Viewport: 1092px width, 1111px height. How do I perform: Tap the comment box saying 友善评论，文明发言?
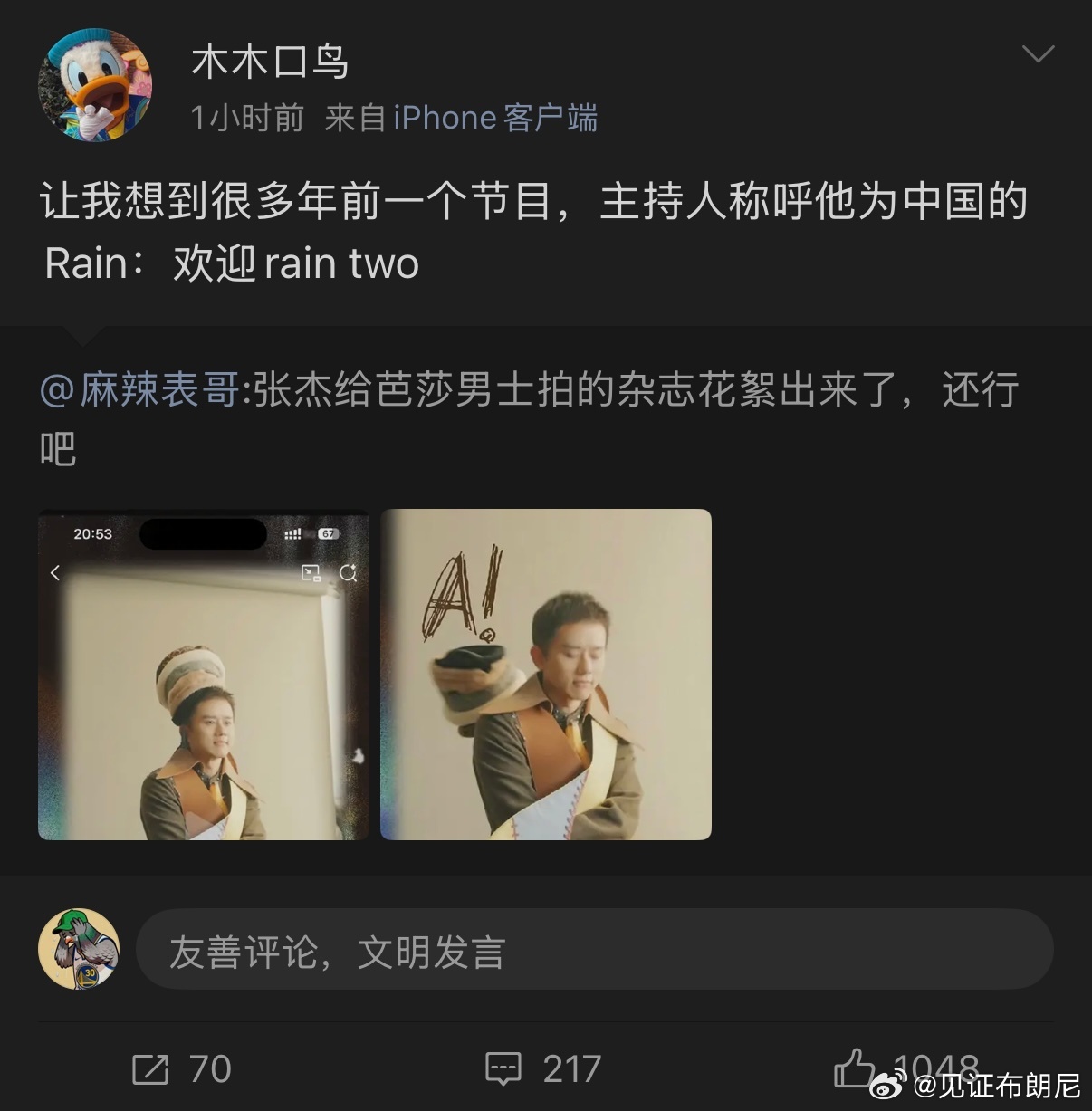click(x=598, y=950)
